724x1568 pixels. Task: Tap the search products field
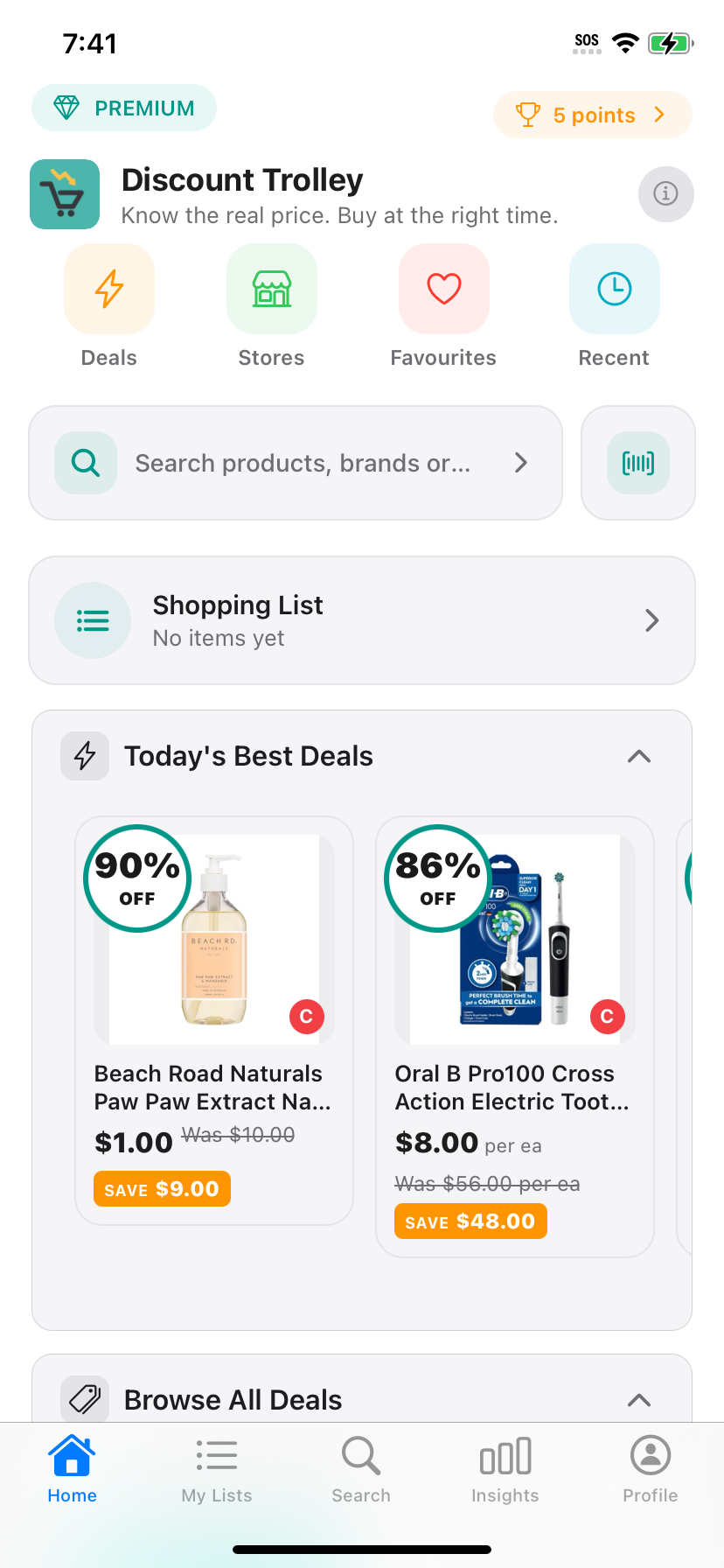click(296, 463)
